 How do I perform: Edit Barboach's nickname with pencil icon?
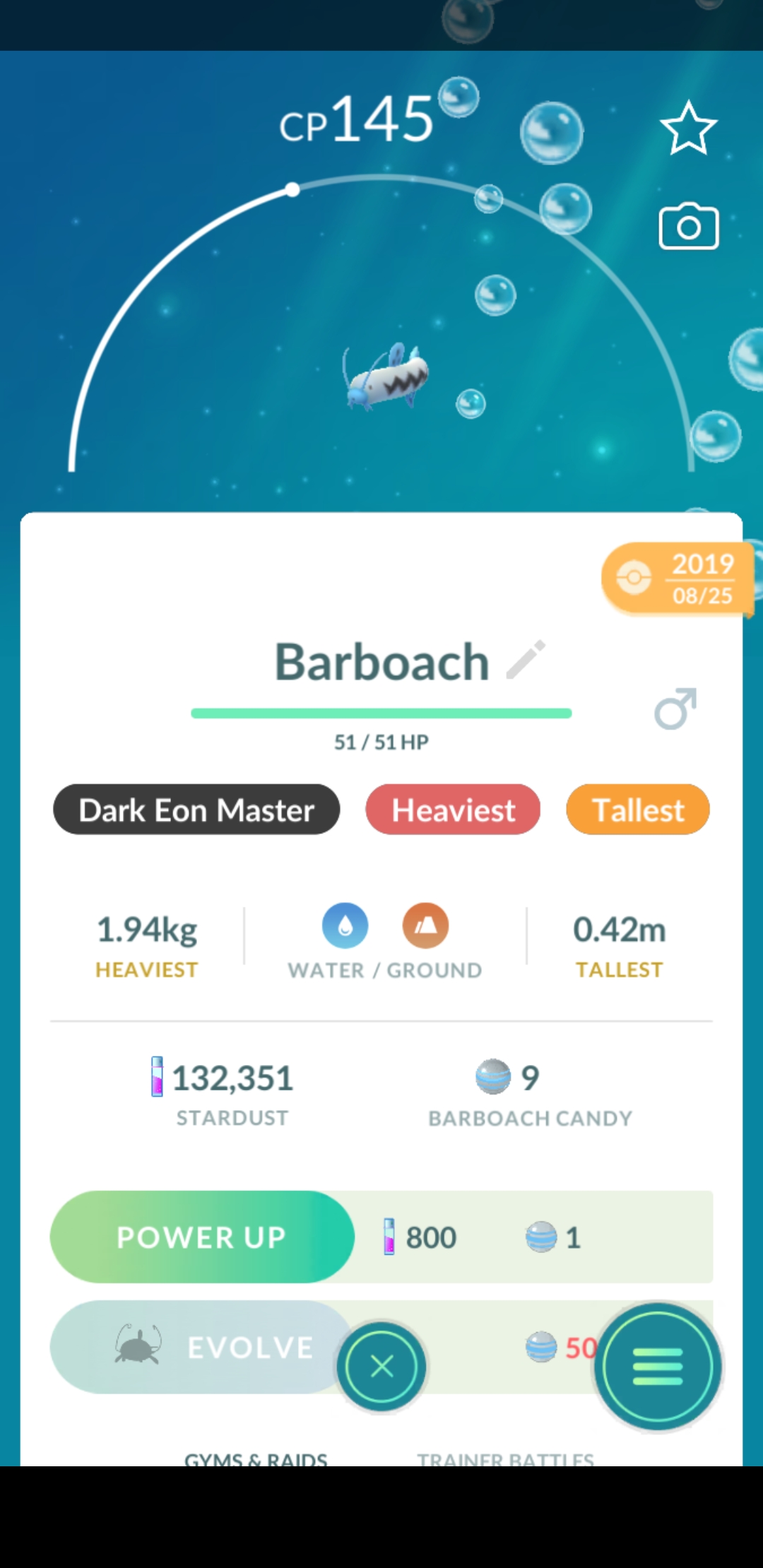coord(526,660)
